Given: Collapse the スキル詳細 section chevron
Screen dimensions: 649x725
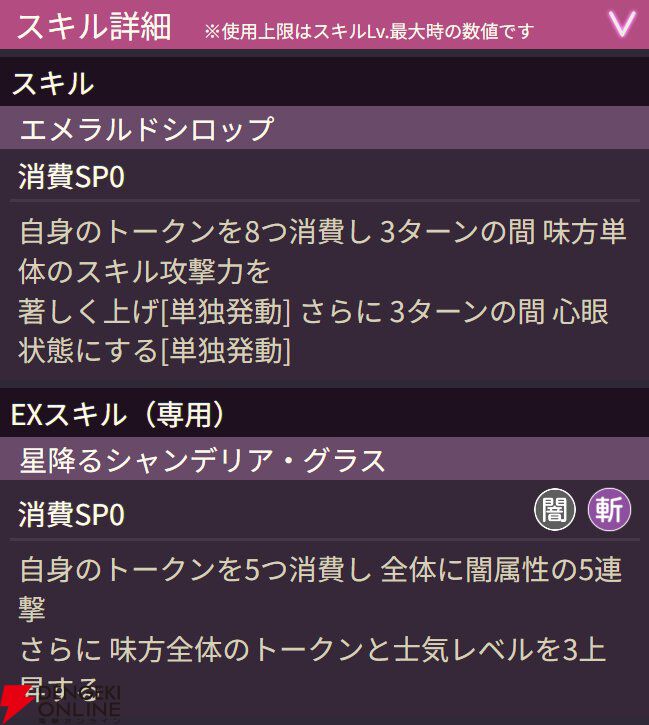Looking at the screenshot, I should pyautogui.click(x=622, y=23).
